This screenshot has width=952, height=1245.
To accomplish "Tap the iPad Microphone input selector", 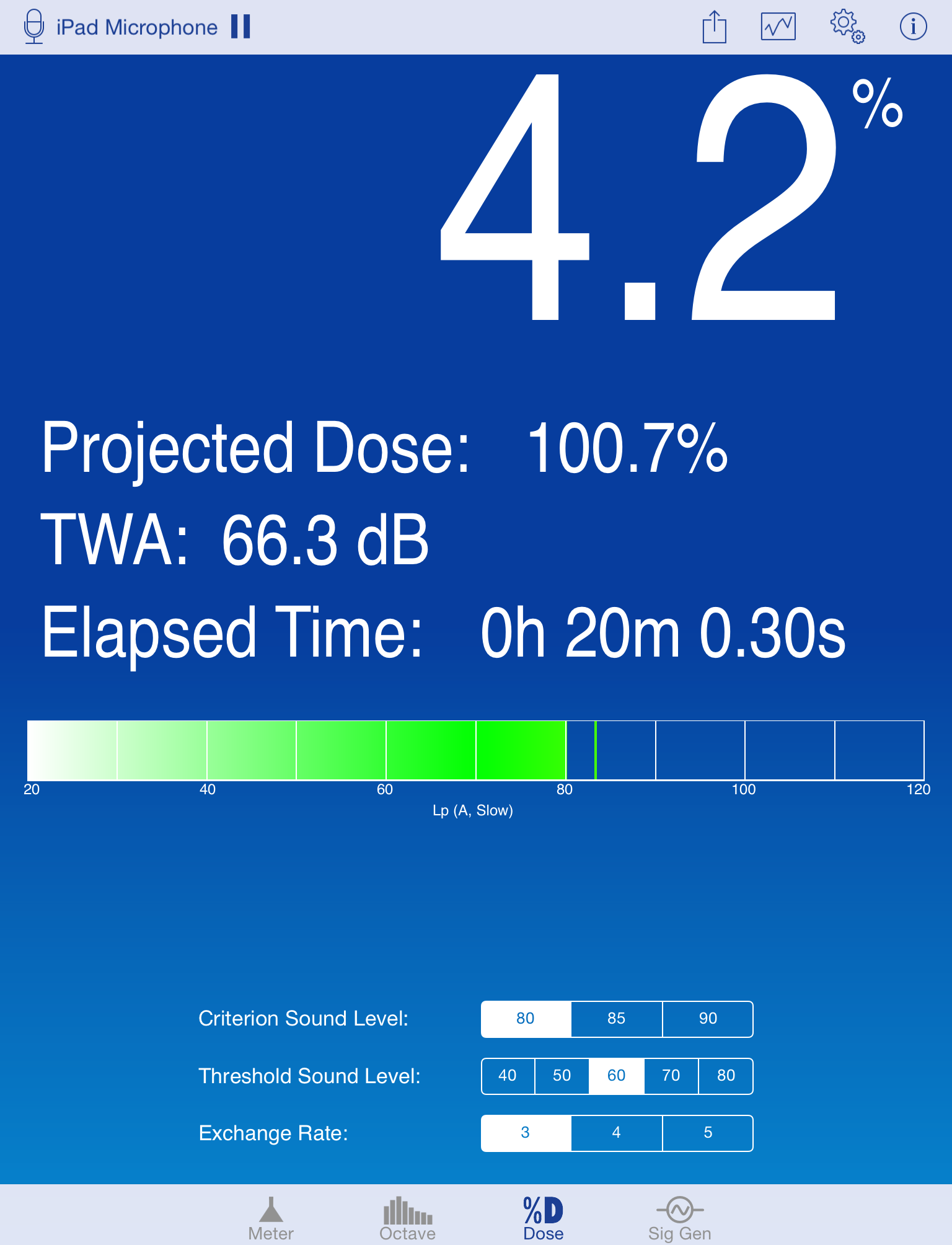I will (121, 27).
